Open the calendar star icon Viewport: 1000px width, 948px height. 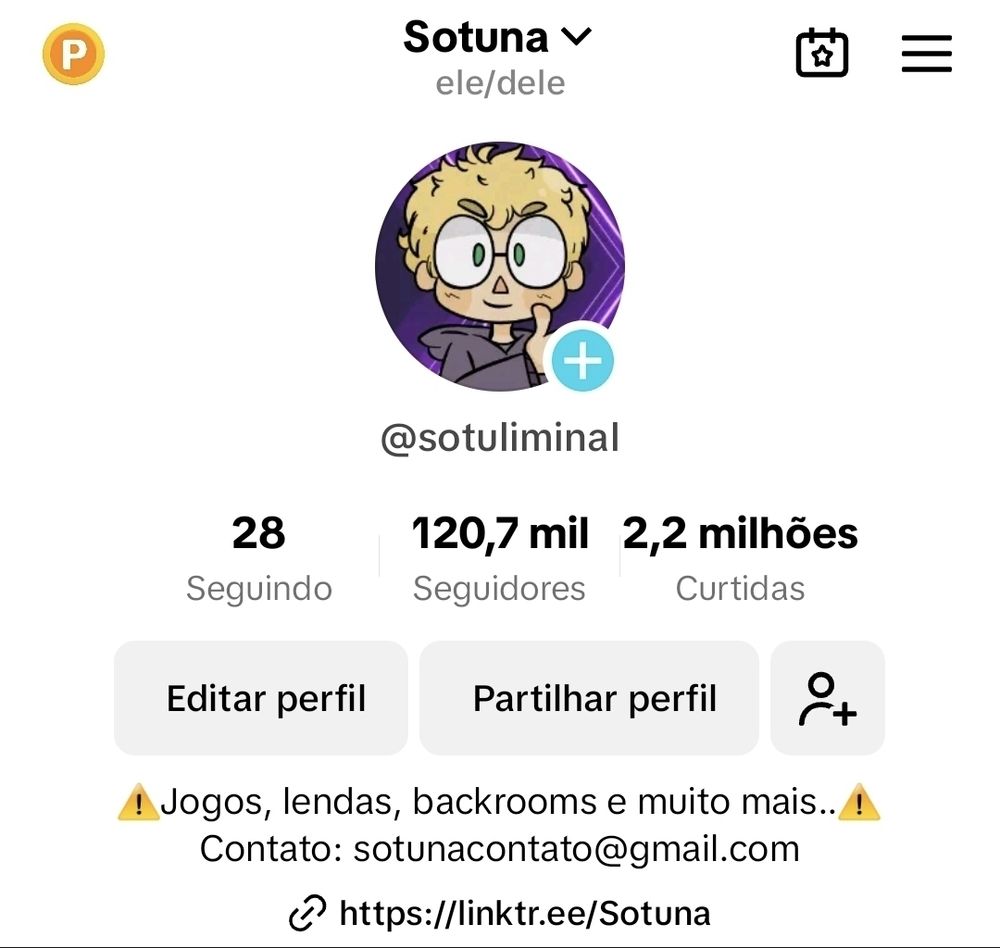pos(822,54)
